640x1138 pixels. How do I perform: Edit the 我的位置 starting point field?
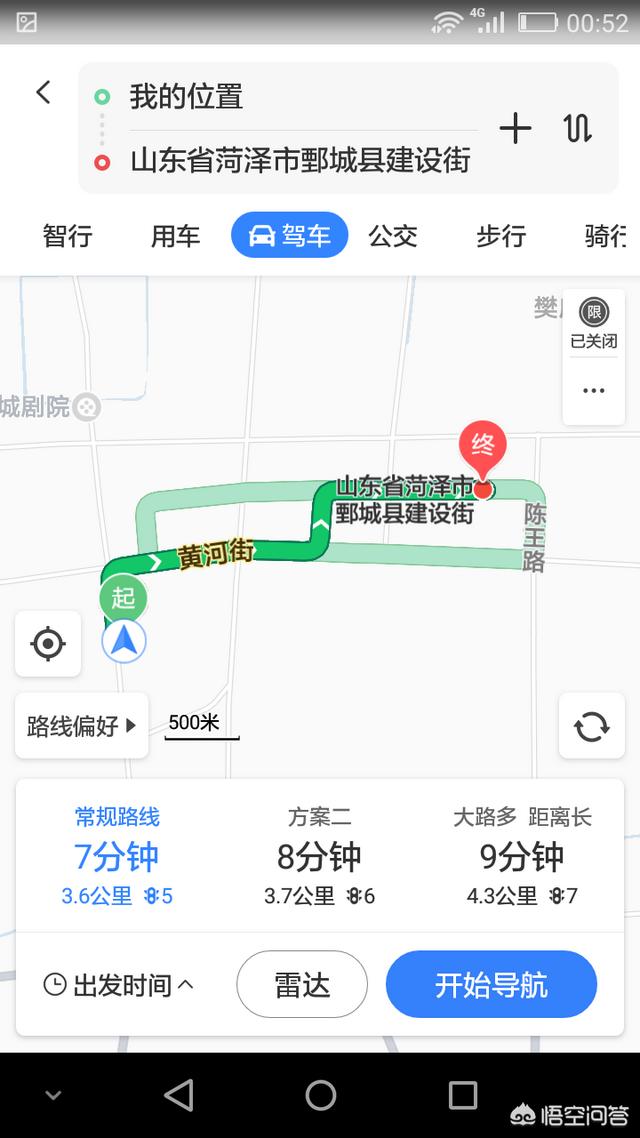290,97
